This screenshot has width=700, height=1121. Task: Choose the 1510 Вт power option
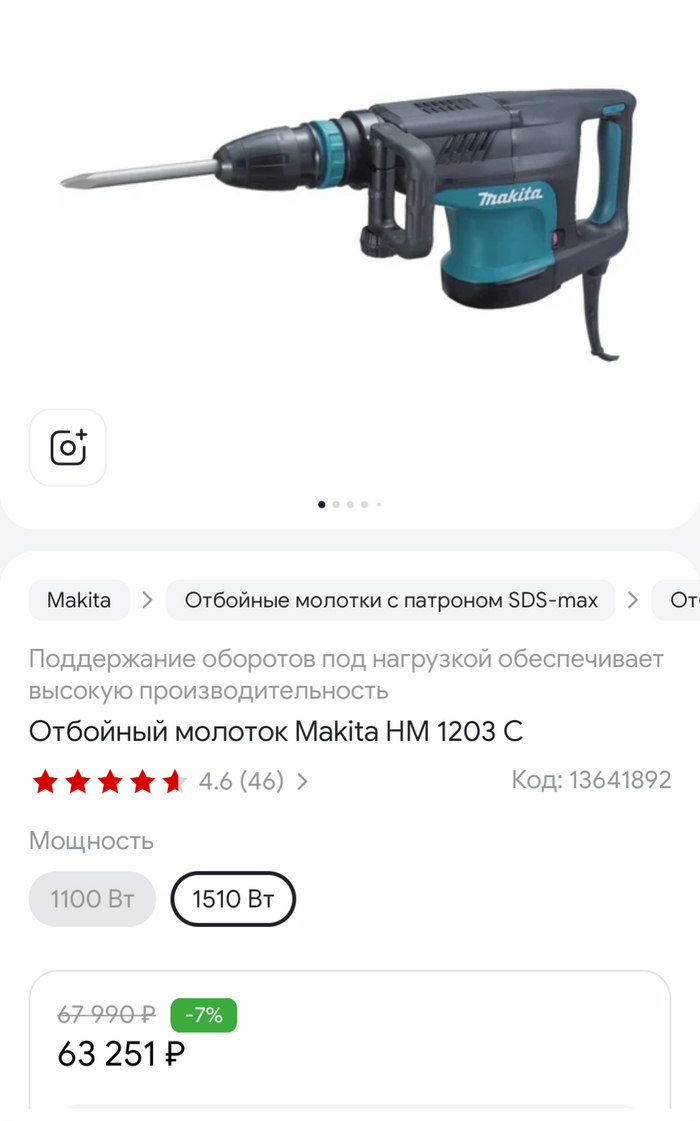click(233, 899)
